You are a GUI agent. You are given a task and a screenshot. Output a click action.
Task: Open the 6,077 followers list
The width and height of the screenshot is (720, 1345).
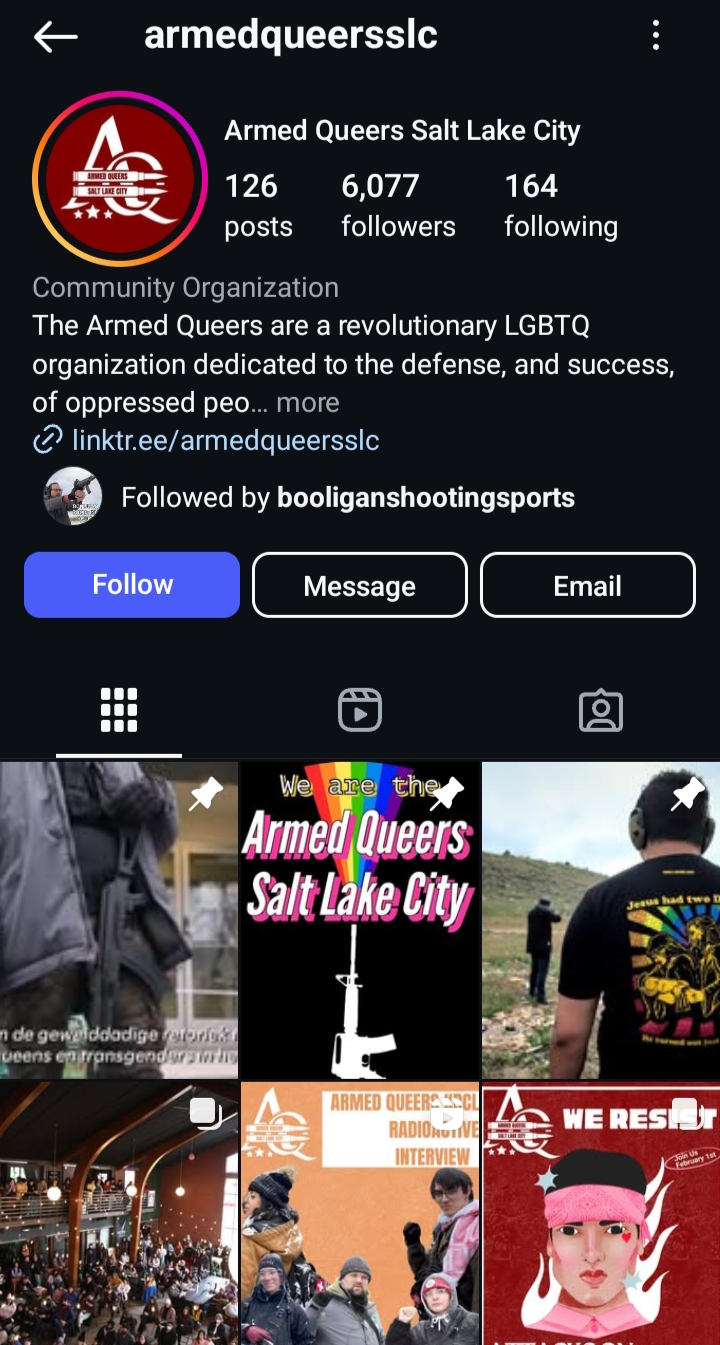398,205
